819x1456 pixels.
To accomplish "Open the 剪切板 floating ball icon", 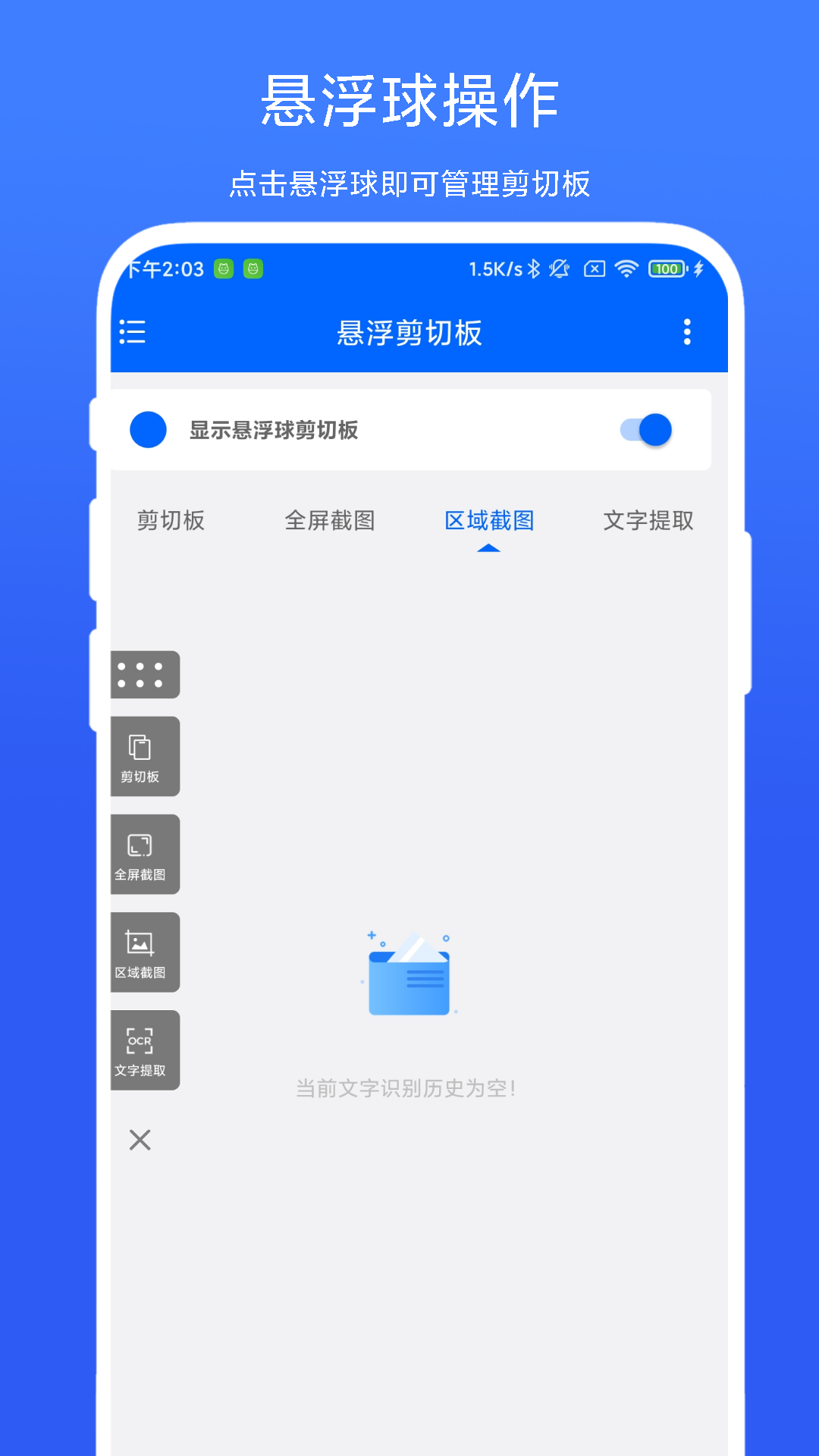I will 144,756.
